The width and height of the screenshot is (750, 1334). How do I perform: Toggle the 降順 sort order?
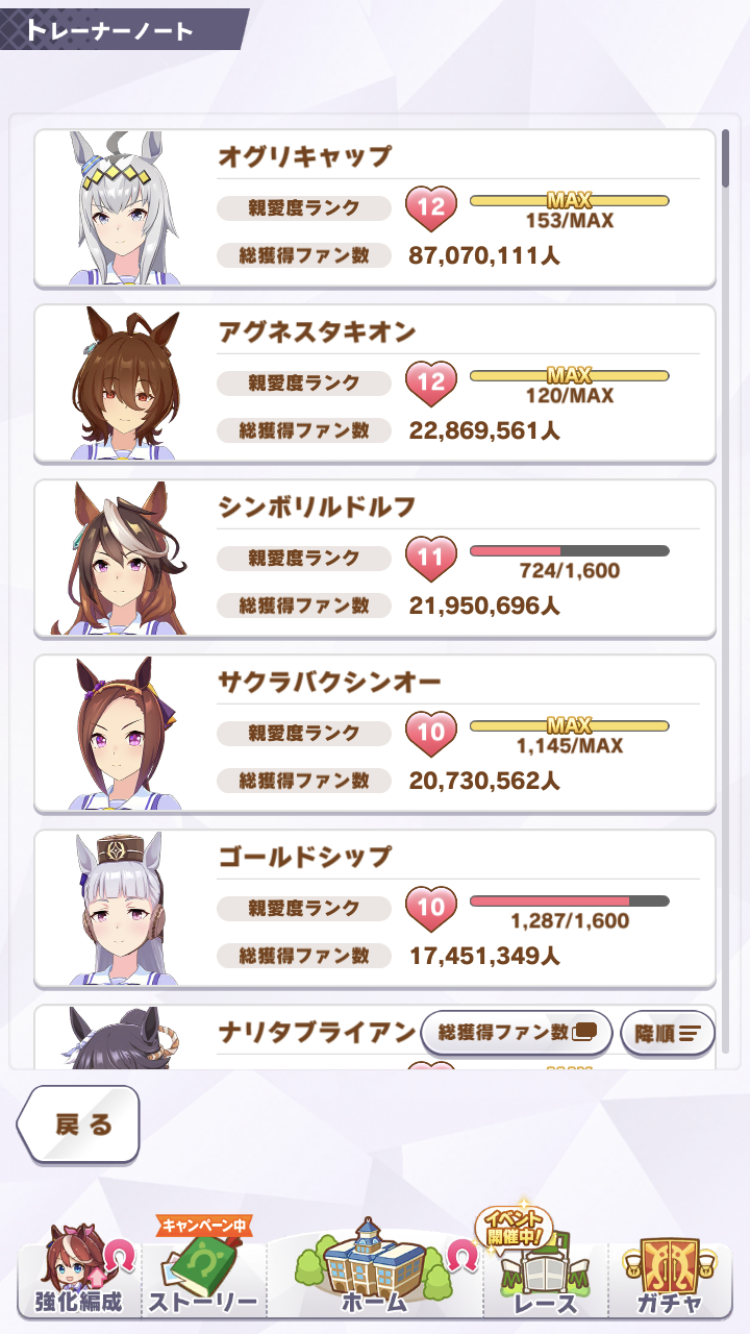pos(668,1033)
